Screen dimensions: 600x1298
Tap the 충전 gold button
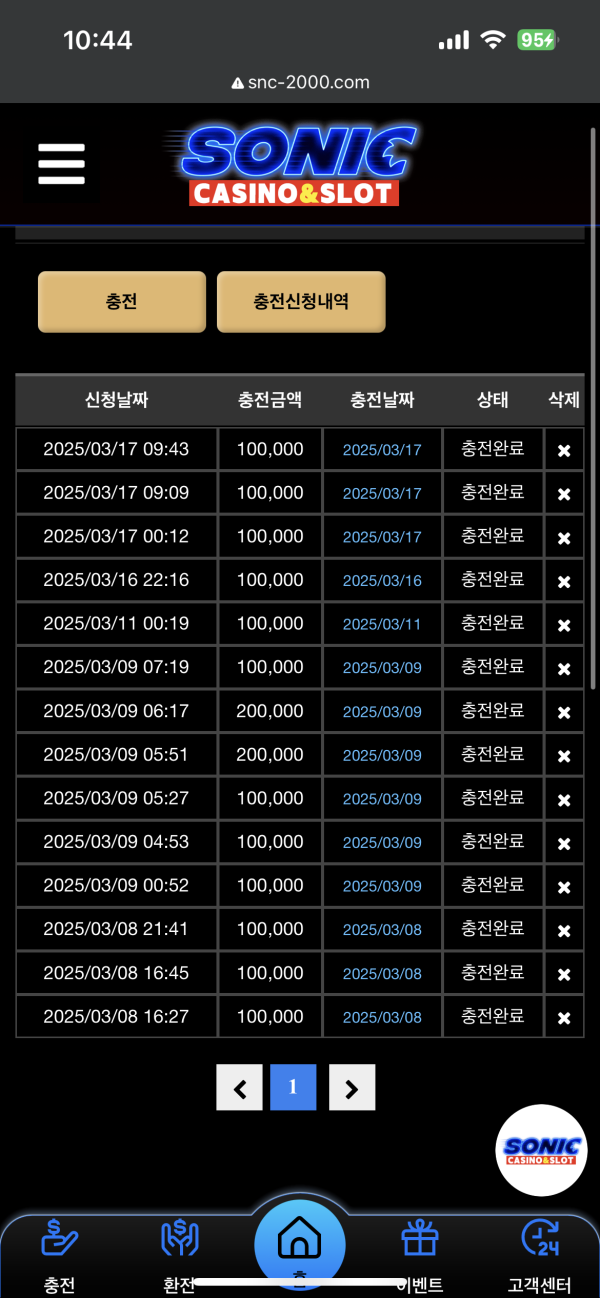122,301
